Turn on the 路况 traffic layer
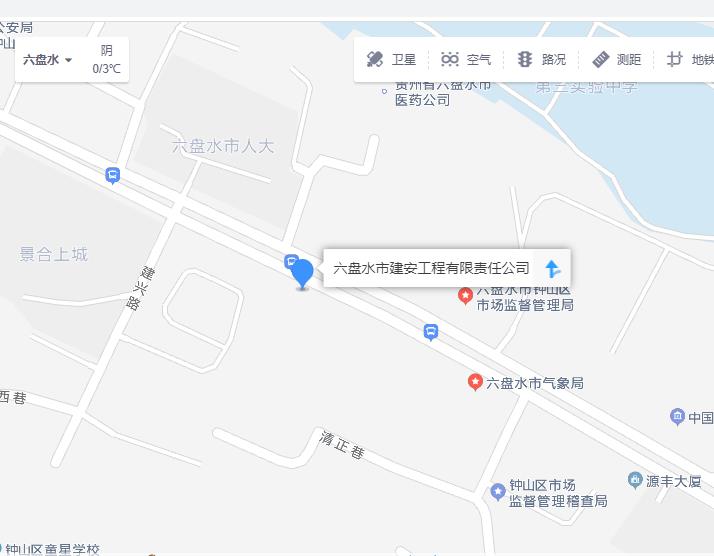714x556 pixels. (541, 60)
